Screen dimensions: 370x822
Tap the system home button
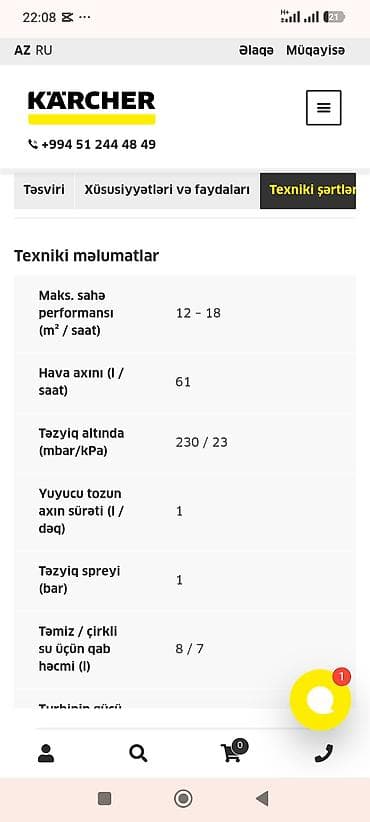click(183, 799)
